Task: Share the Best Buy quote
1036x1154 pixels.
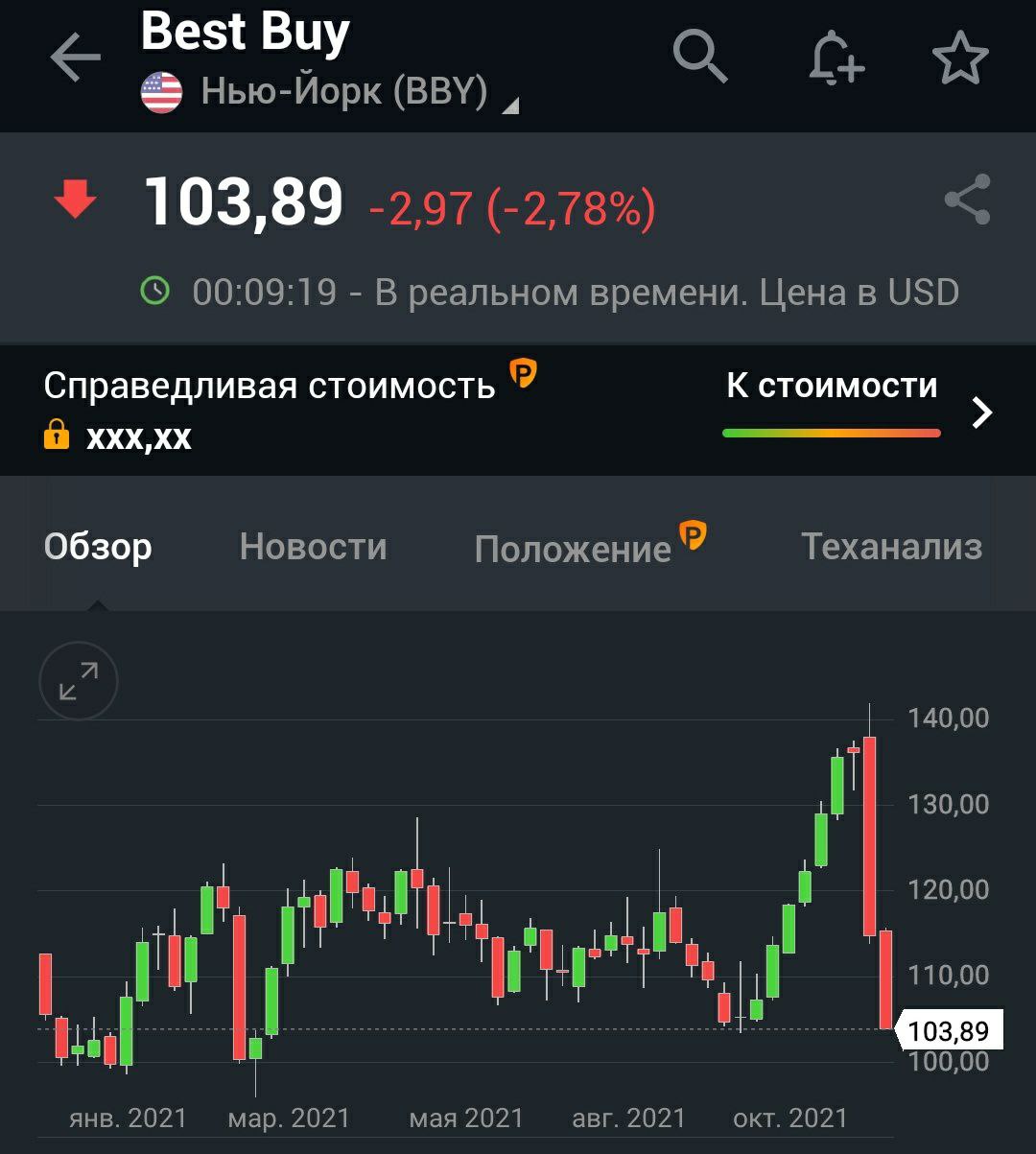Action: click(x=967, y=200)
